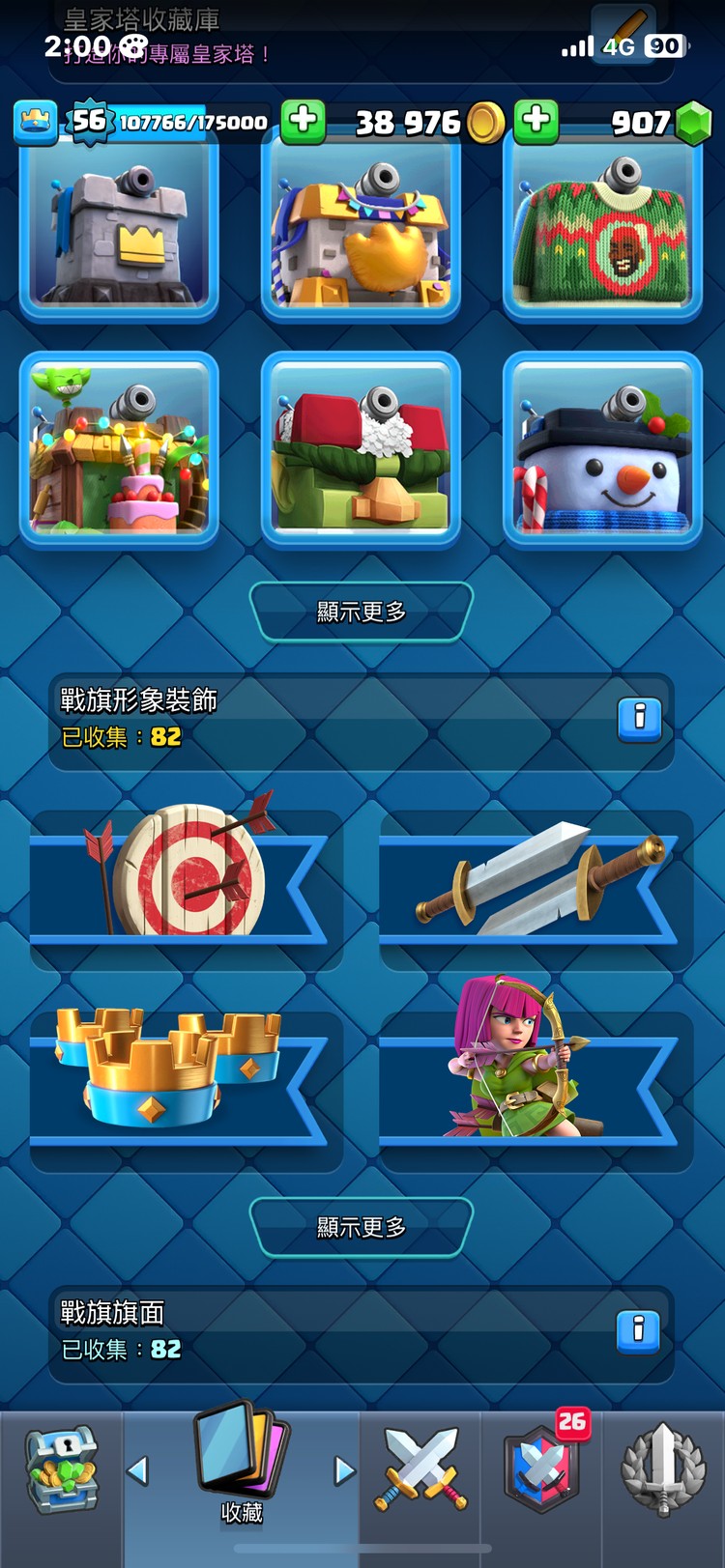Open the King level crown icon
The image size is (725, 1568).
(x=36, y=123)
